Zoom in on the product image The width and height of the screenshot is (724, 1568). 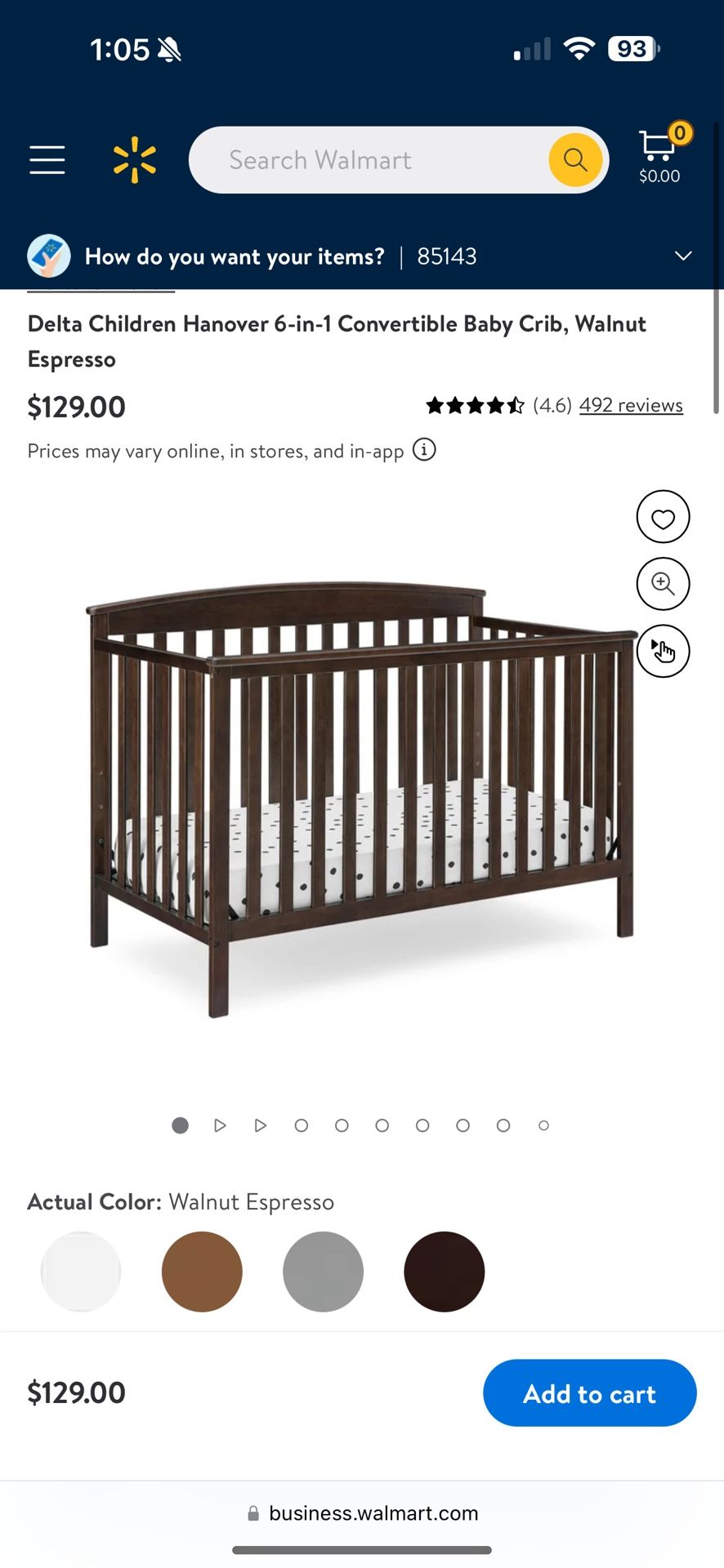click(x=663, y=584)
